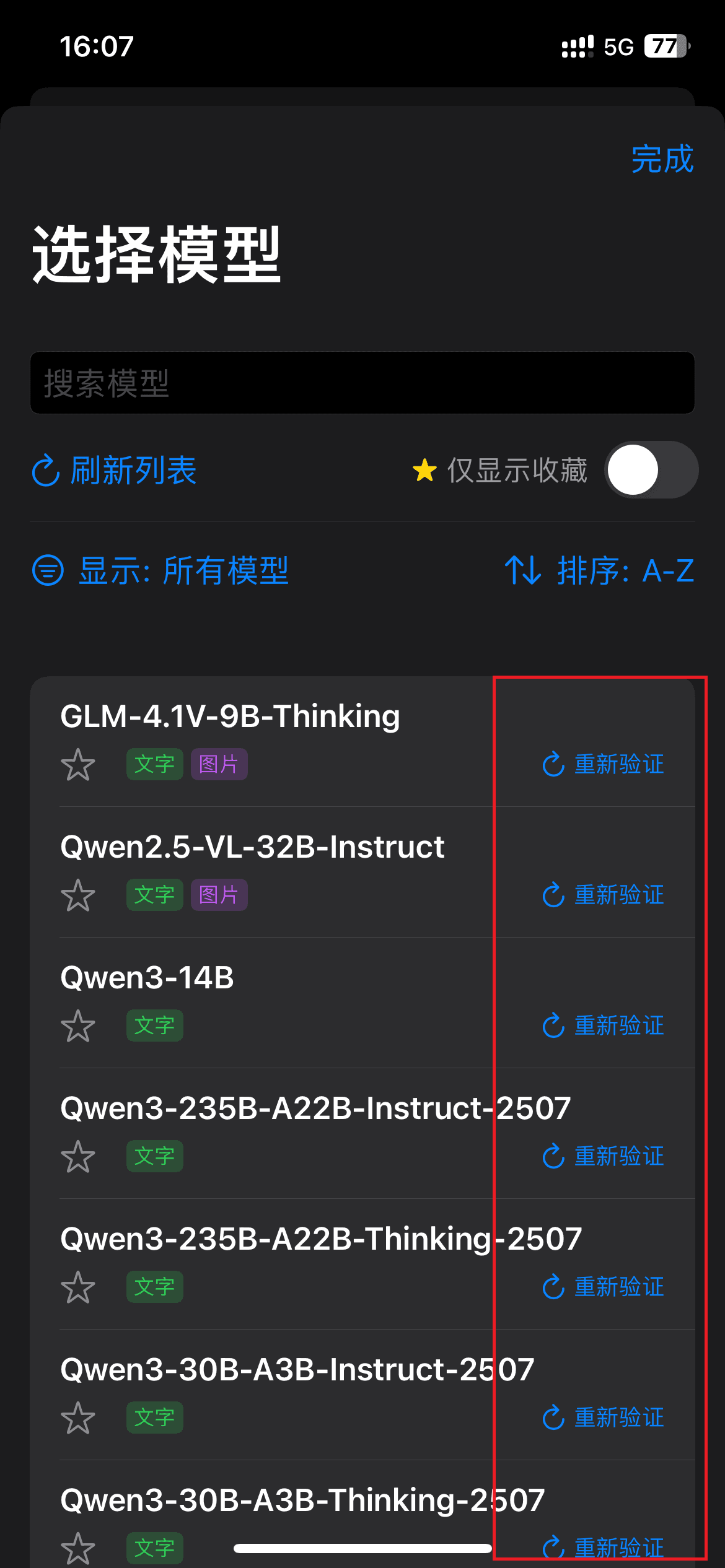
Task: Pick the Qwen3-235B-A22B-Thinking-2507 model
Action: pyautogui.click(x=321, y=1239)
